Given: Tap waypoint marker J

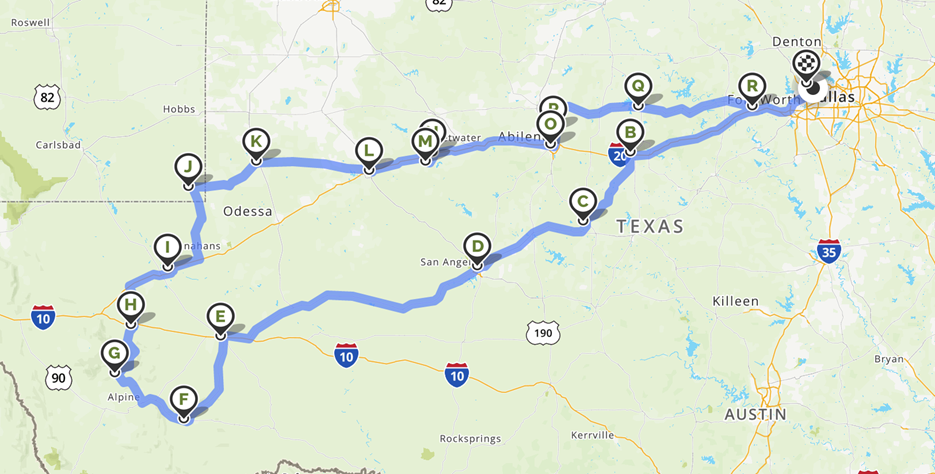Looking at the screenshot, I should [x=188, y=166].
